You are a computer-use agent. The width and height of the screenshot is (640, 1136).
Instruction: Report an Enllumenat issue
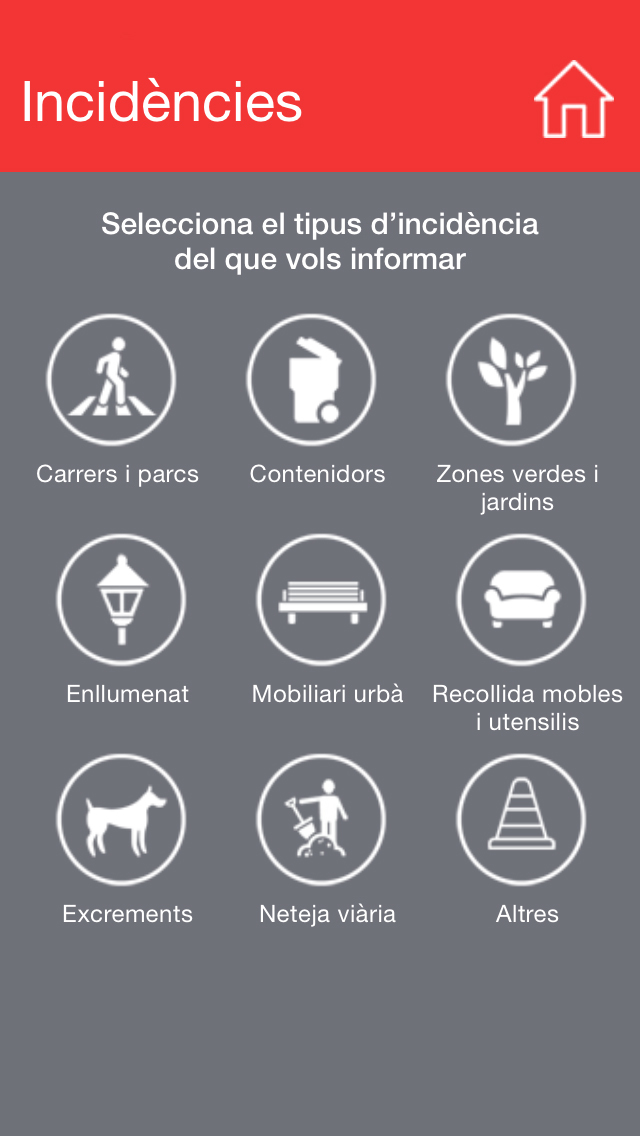coord(122,599)
